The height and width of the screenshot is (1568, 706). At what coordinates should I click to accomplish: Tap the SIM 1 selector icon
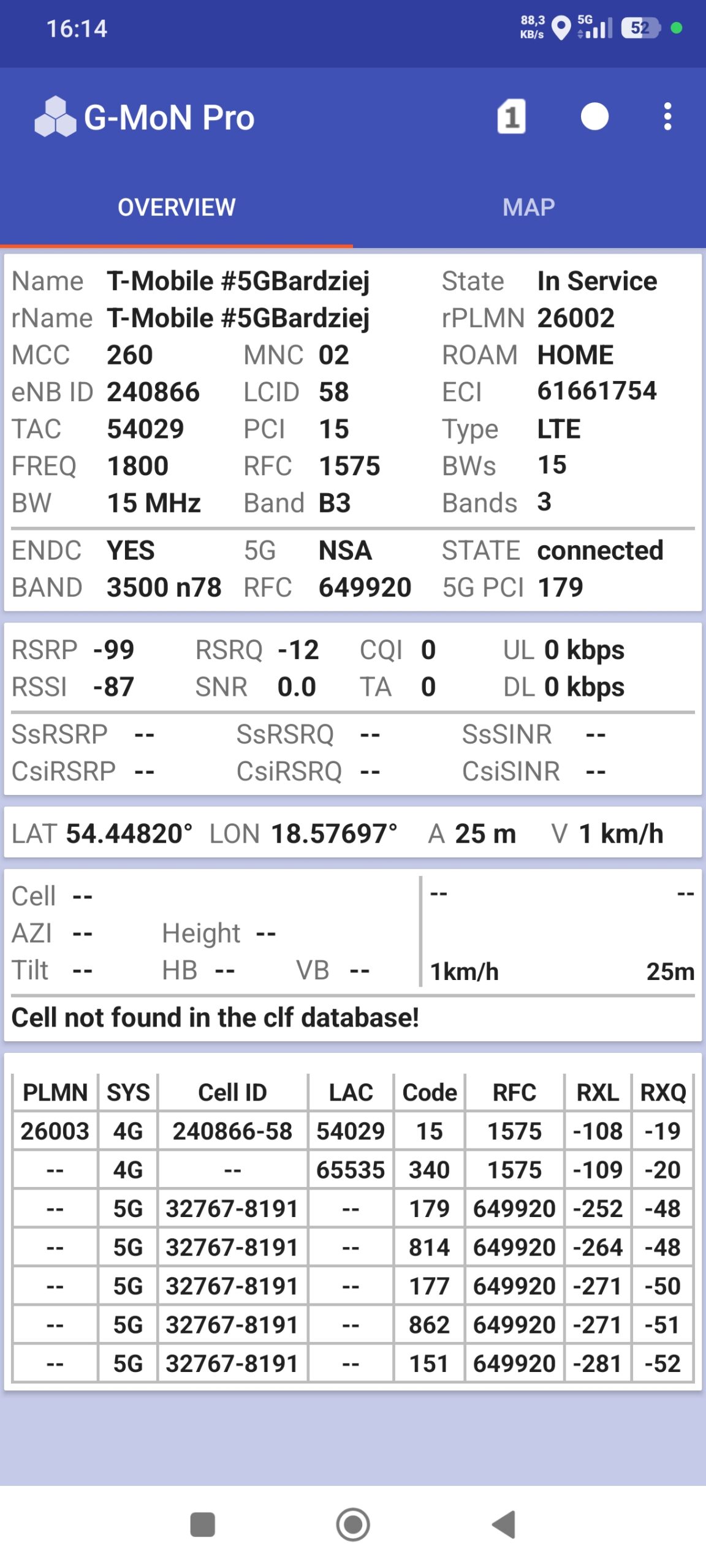click(x=511, y=116)
